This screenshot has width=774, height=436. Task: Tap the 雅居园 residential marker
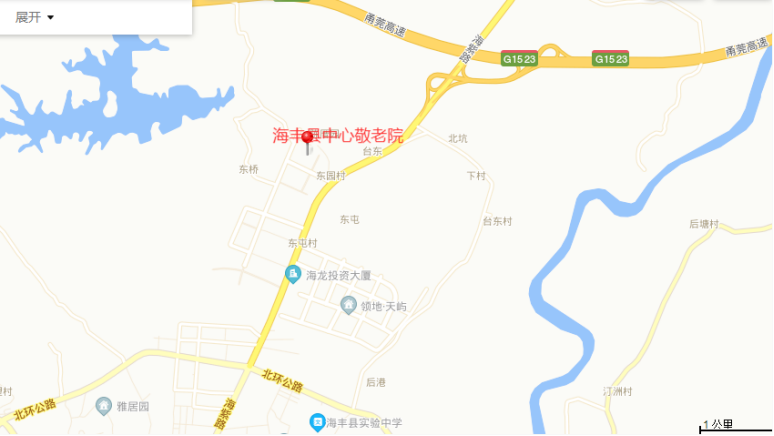(103, 406)
